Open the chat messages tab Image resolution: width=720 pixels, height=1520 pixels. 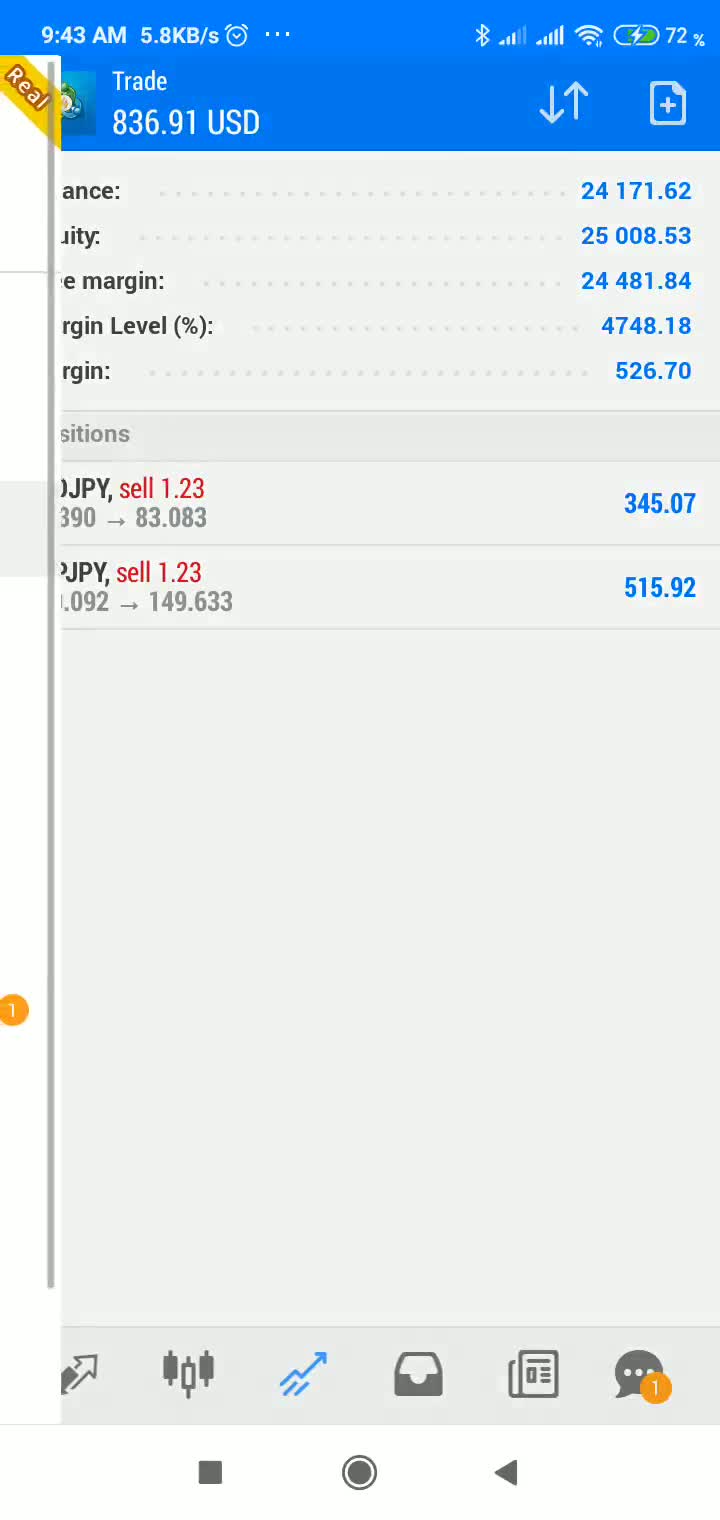point(640,1375)
